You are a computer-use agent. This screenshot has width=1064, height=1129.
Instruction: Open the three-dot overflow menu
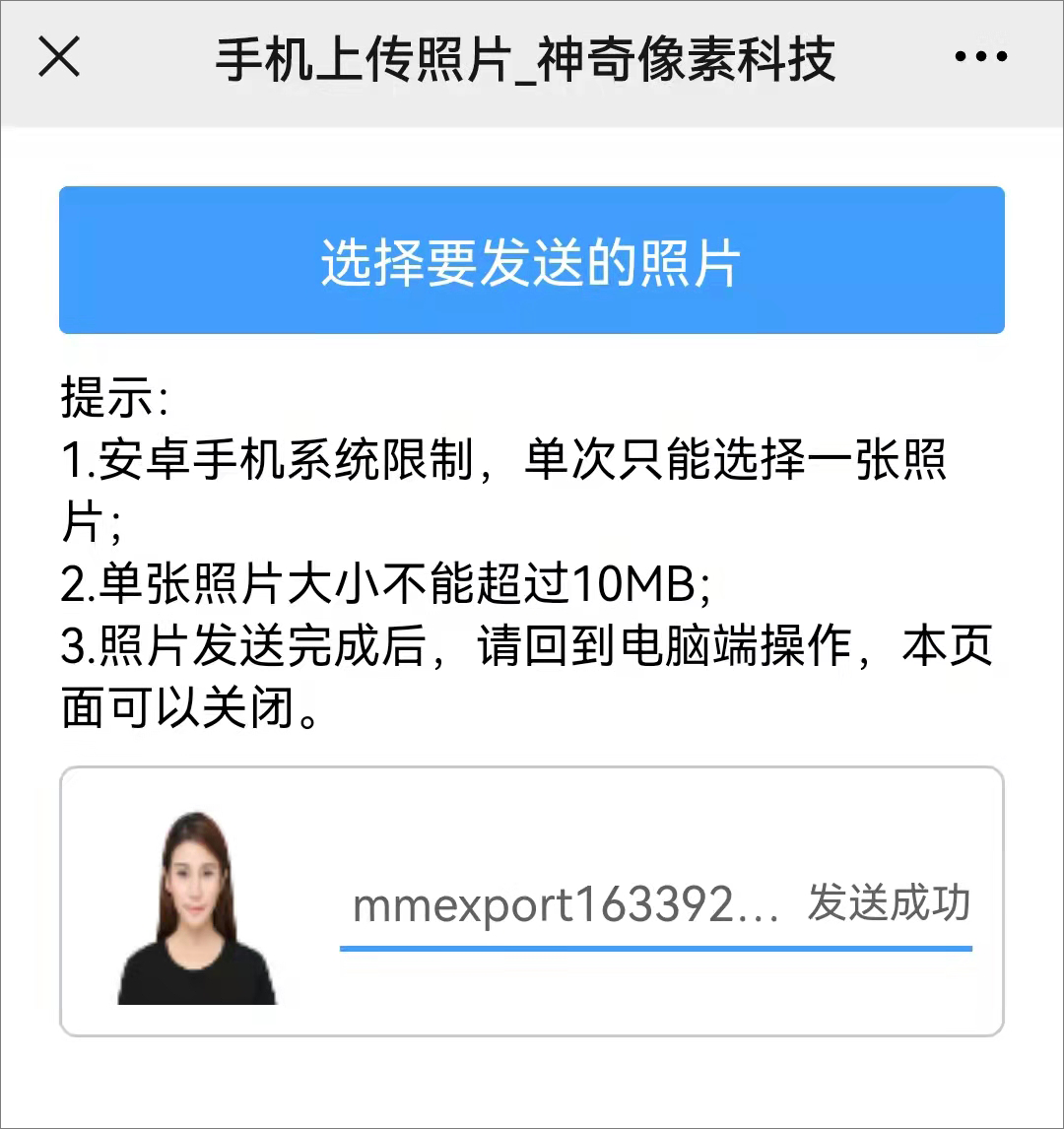point(981,57)
